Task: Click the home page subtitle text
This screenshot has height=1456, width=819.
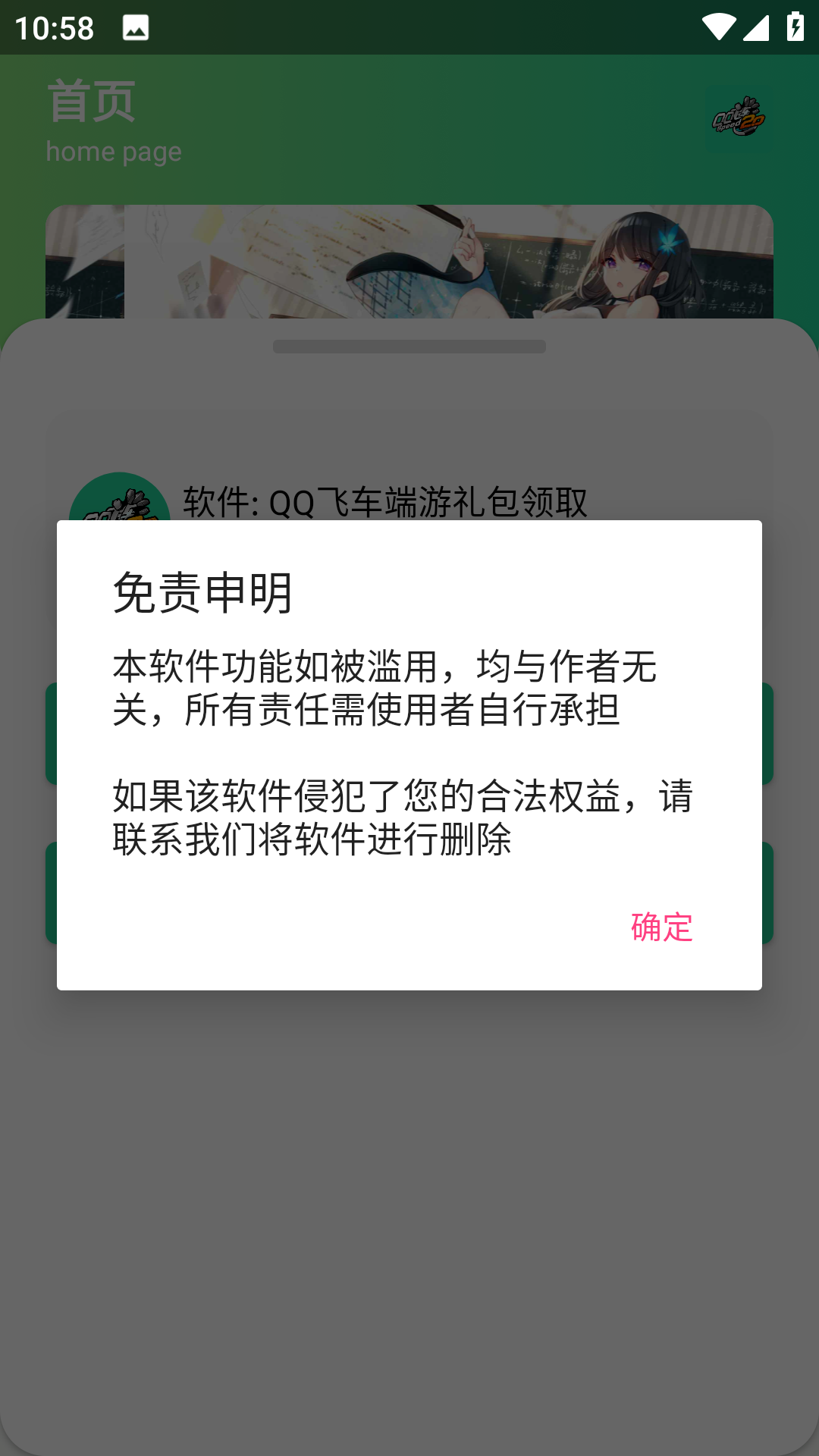Action: click(114, 151)
